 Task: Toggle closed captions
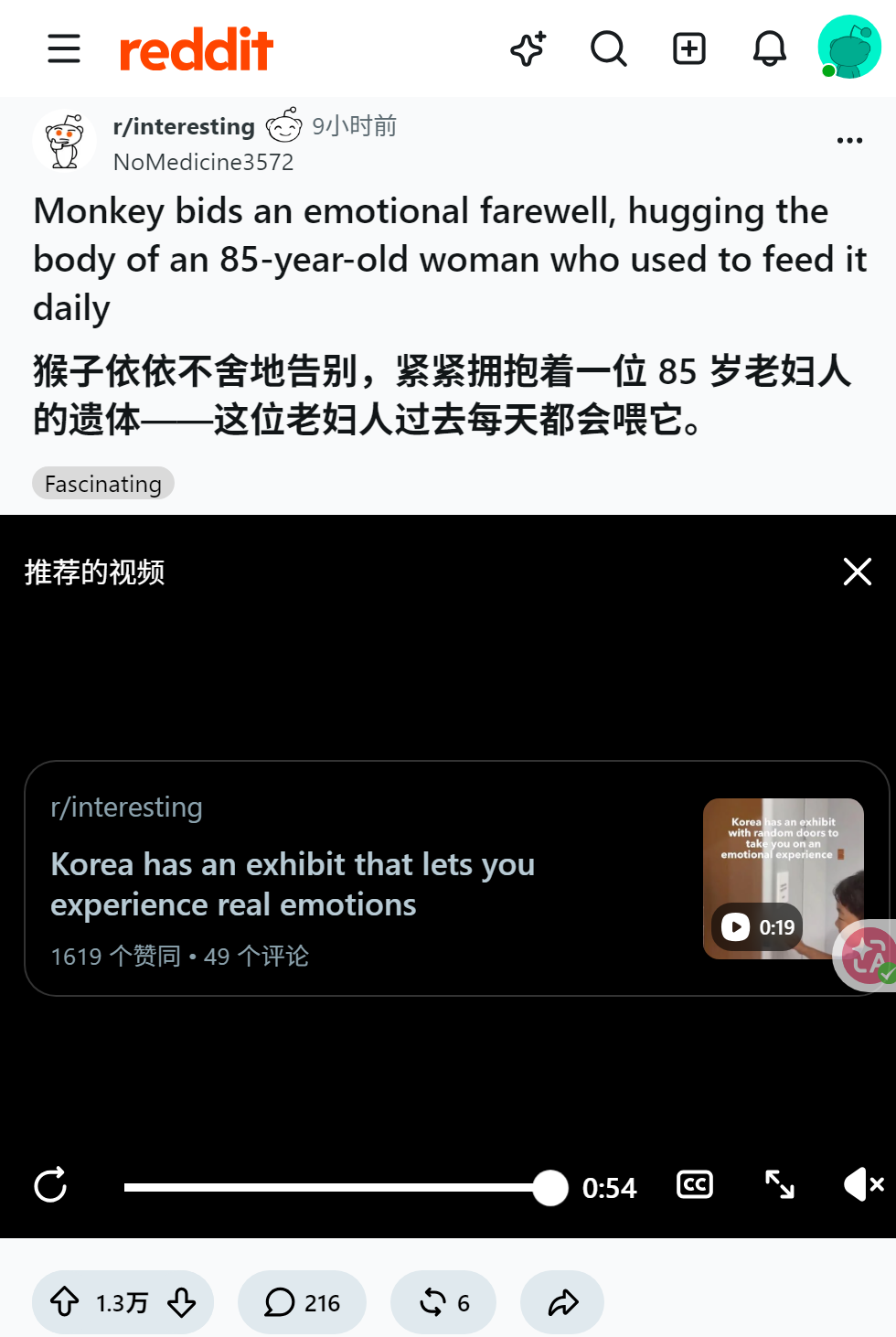pos(695,1185)
